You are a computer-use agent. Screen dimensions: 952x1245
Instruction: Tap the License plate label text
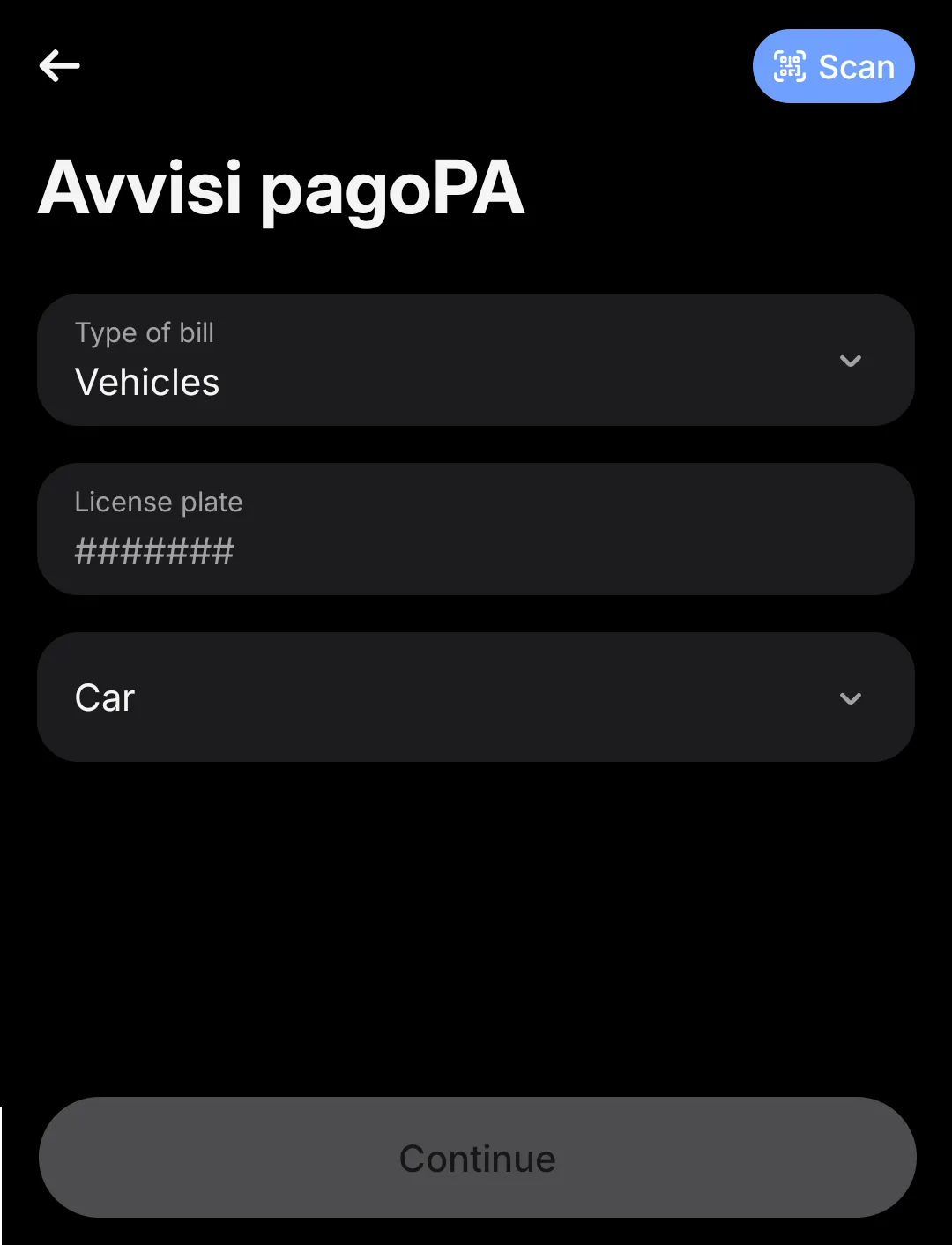pyautogui.click(x=159, y=502)
